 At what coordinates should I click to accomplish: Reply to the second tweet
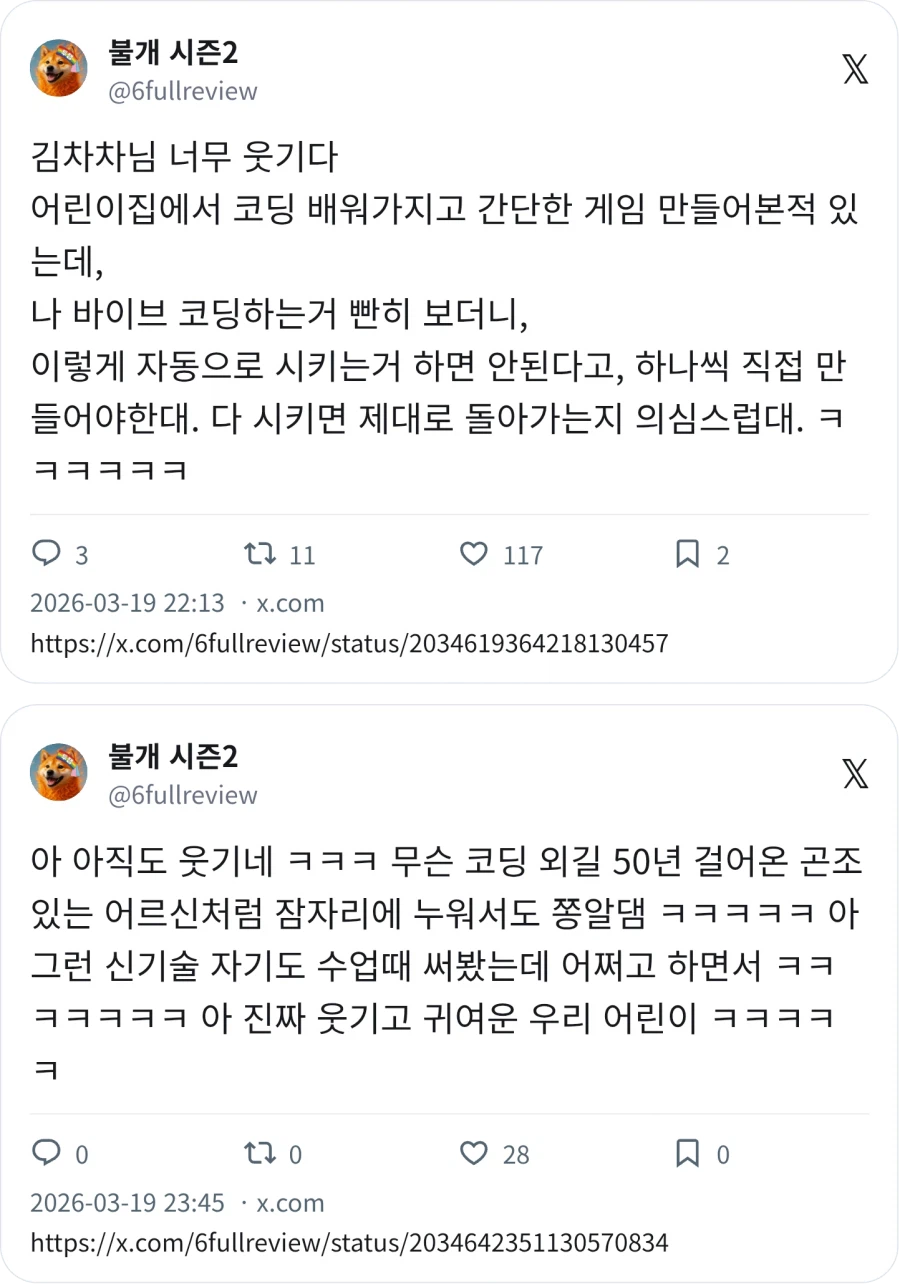[47, 1152]
